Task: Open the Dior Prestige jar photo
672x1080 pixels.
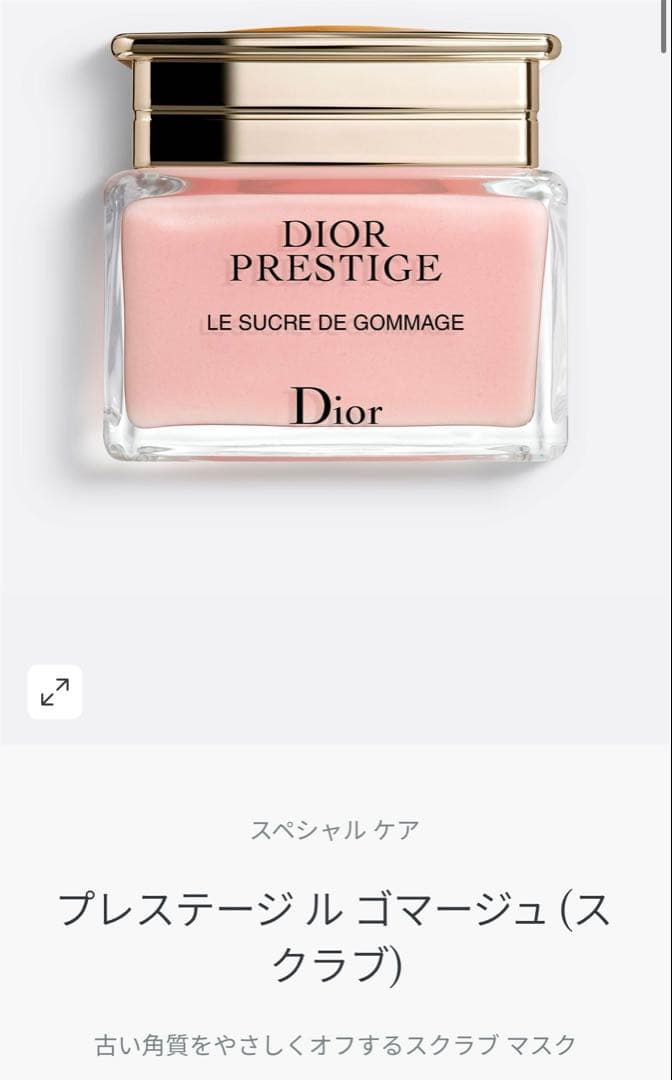Action: pos(335,270)
